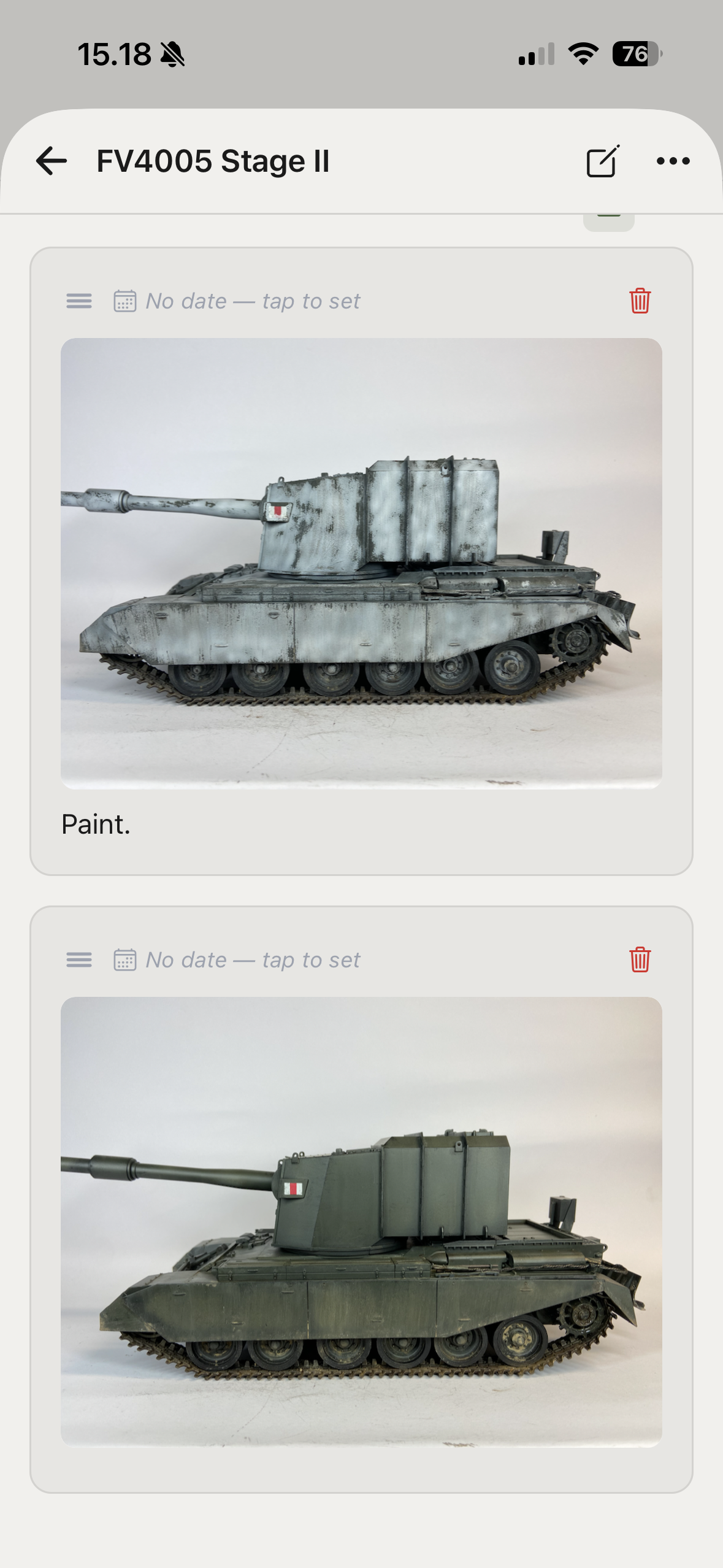
Task: Open the three-dot overflow menu
Action: [673, 161]
